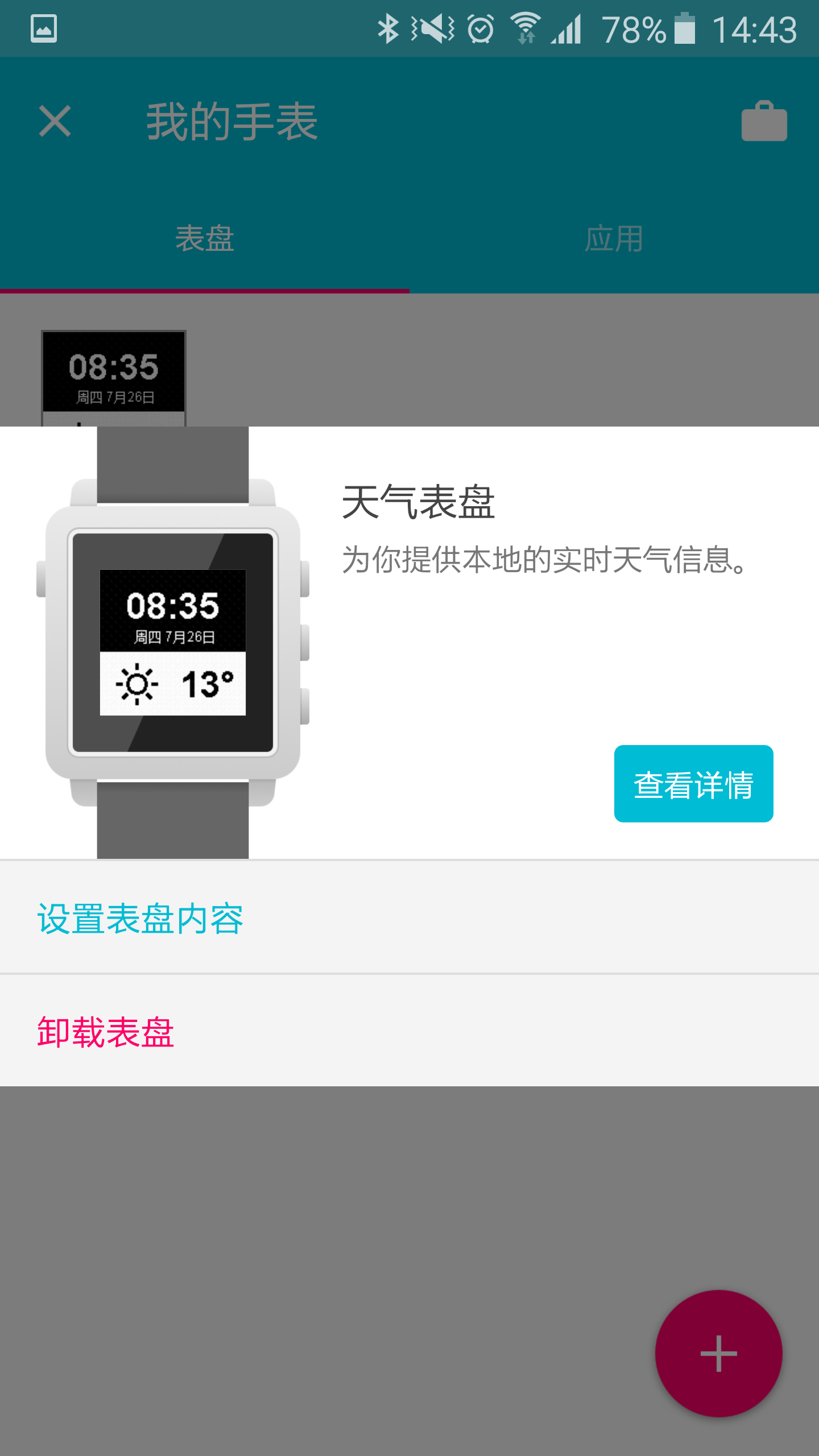Open the briefcase icon in top bar
This screenshot has width=819, height=1456.
(x=764, y=121)
